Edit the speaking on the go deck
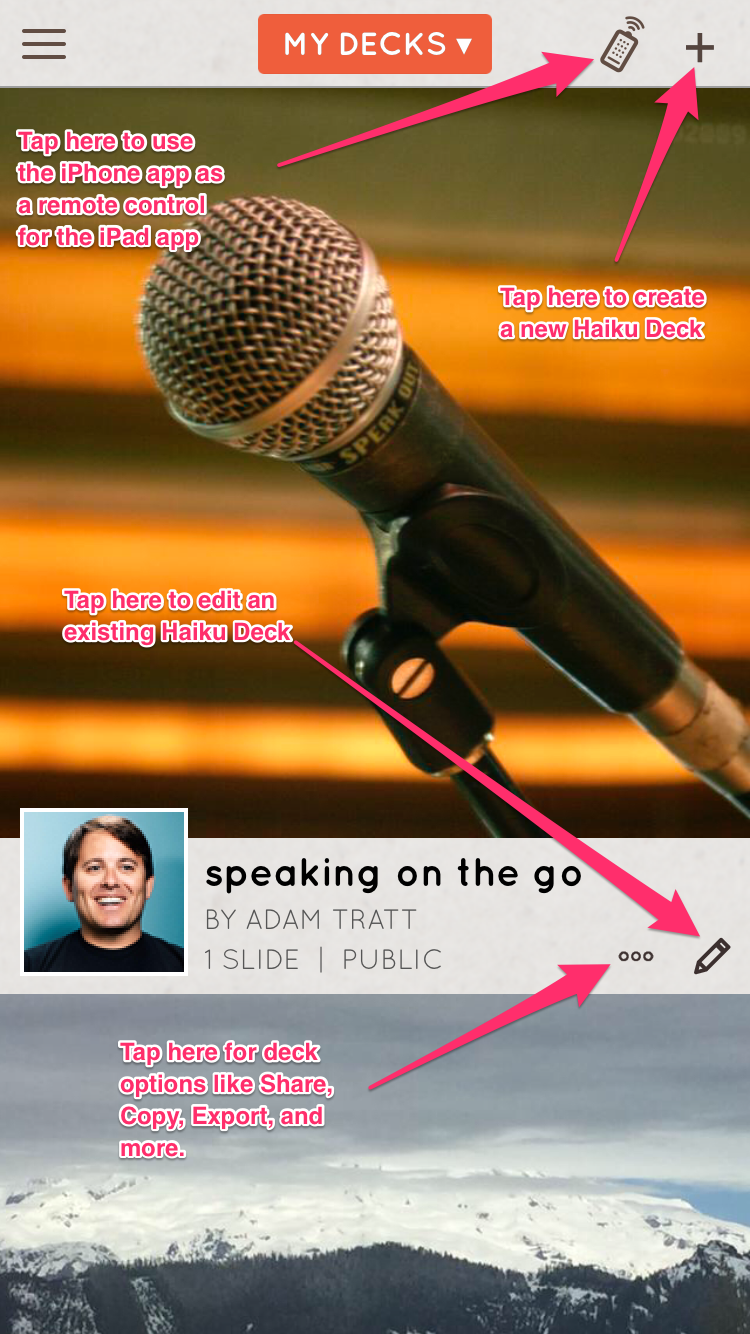This screenshot has height=1334, width=750. (712, 957)
